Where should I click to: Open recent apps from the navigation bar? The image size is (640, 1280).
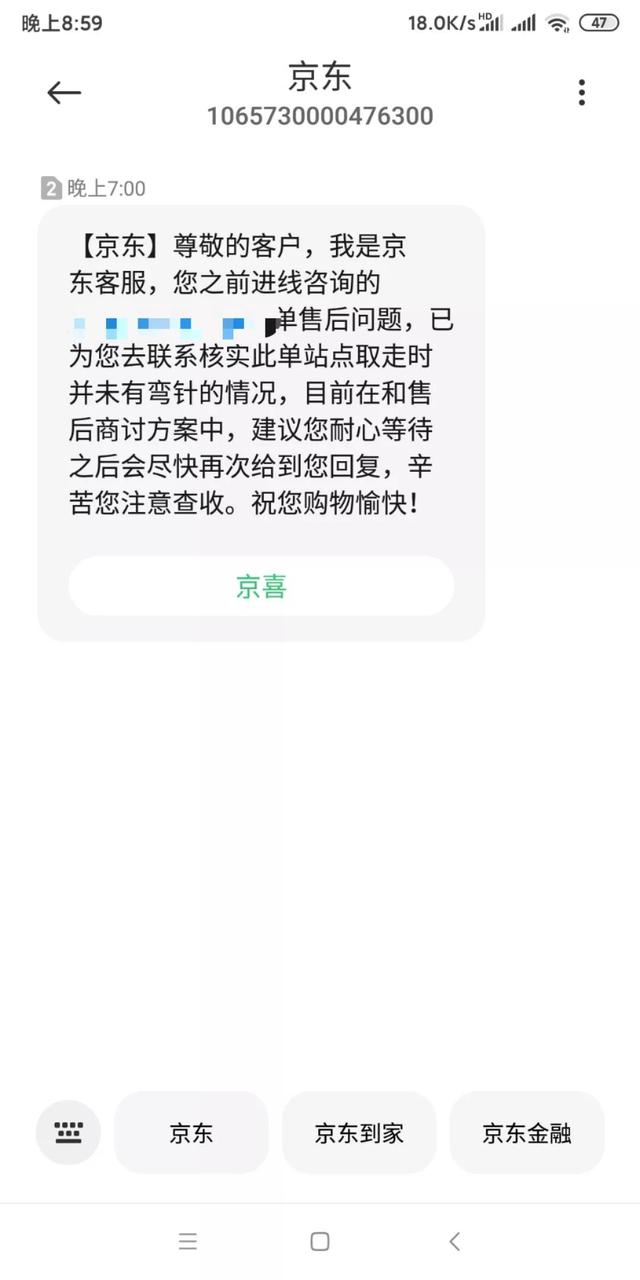pyautogui.click(x=188, y=1241)
